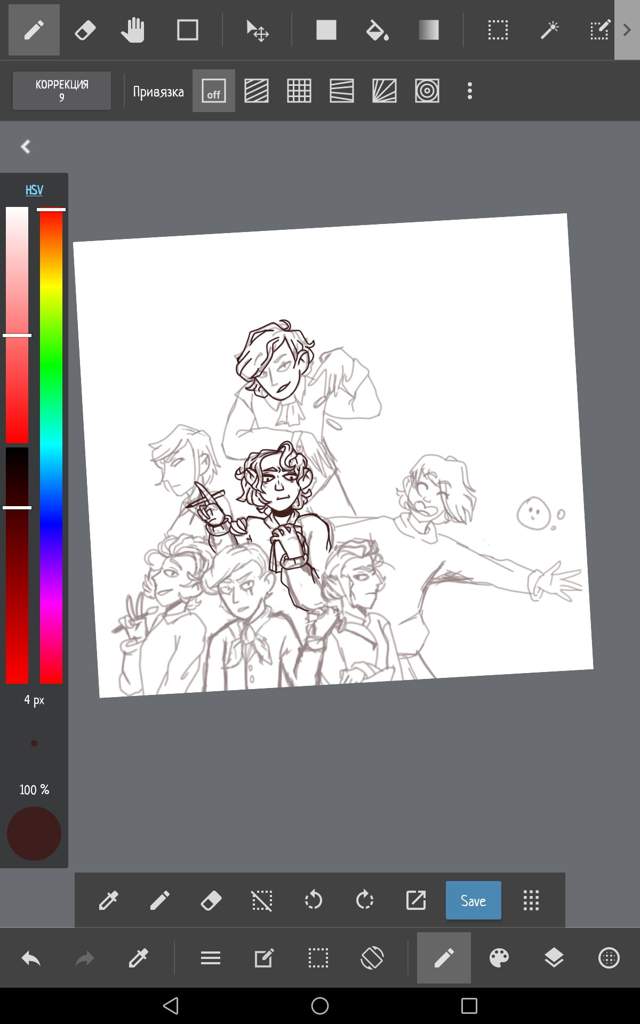Switch the HSV color mode
The width and height of the screenshot is (640, 1024).
[34, 190]
